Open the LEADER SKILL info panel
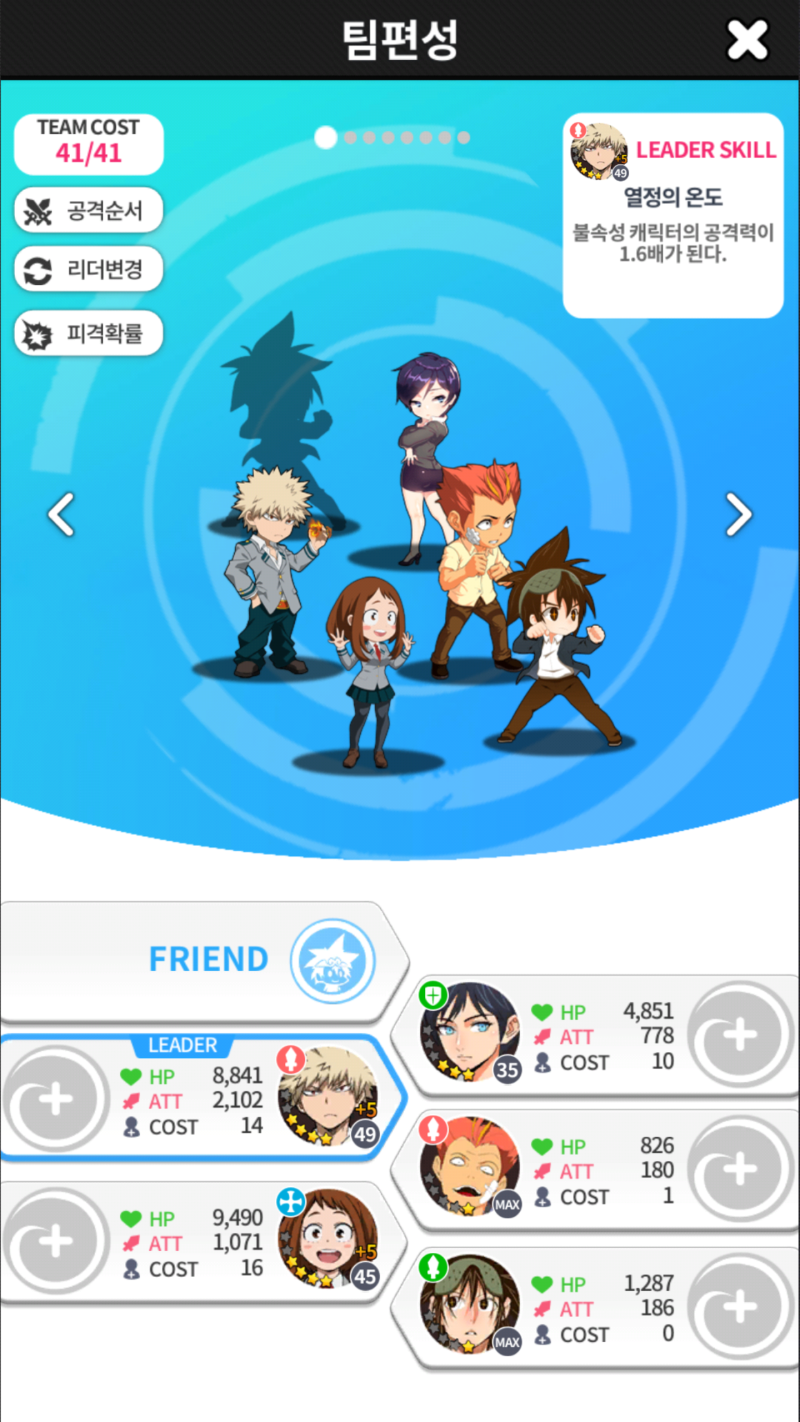Image resolution: width=800 pixels, height=1422 pixels. pyautogui.click(x=673, y=216)
